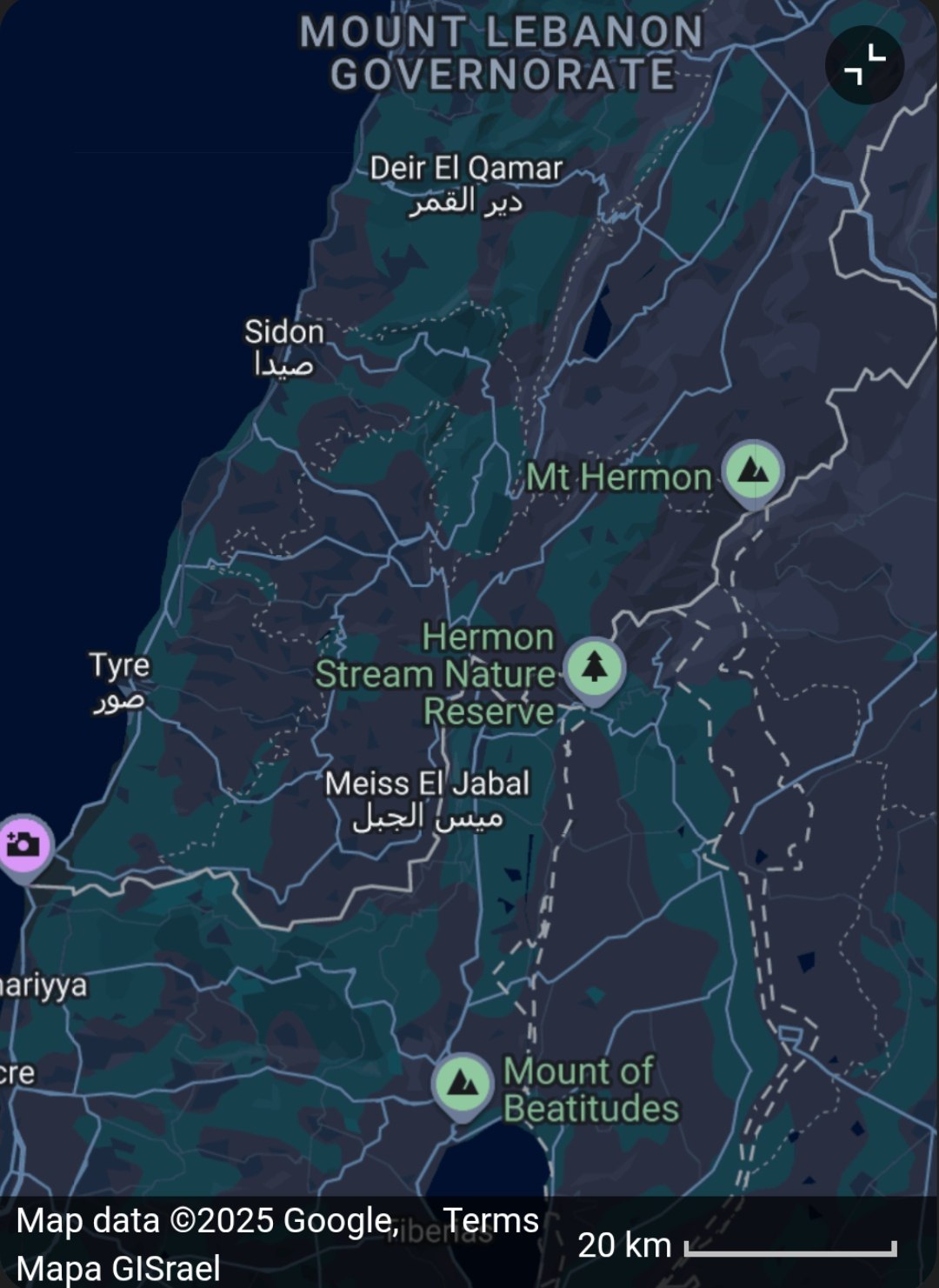Screen dimensions: 939x1288
Task: Collapse the fullscreen map view
Action: pos(864,65)
